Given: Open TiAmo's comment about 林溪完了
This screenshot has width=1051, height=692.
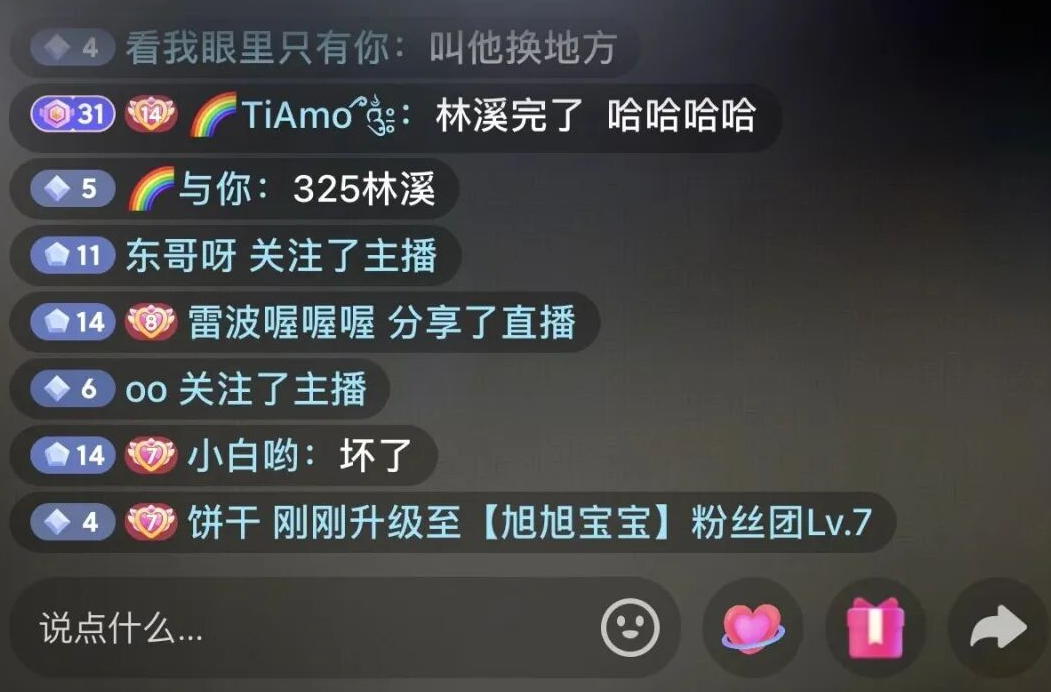Looking at the screenshot, I should click(x=595, y=116).
